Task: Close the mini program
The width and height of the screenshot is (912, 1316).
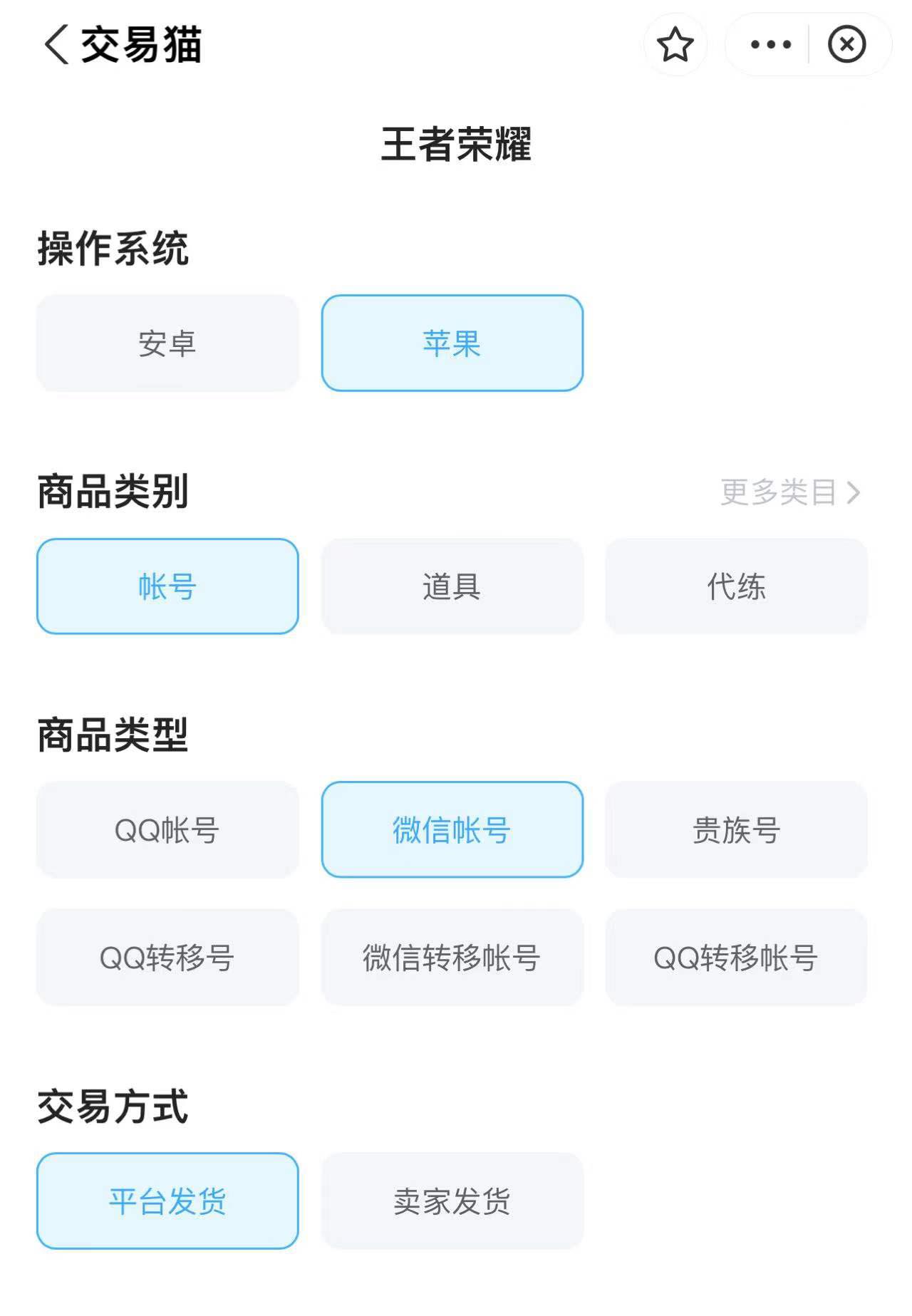Action: click(846, 44)
